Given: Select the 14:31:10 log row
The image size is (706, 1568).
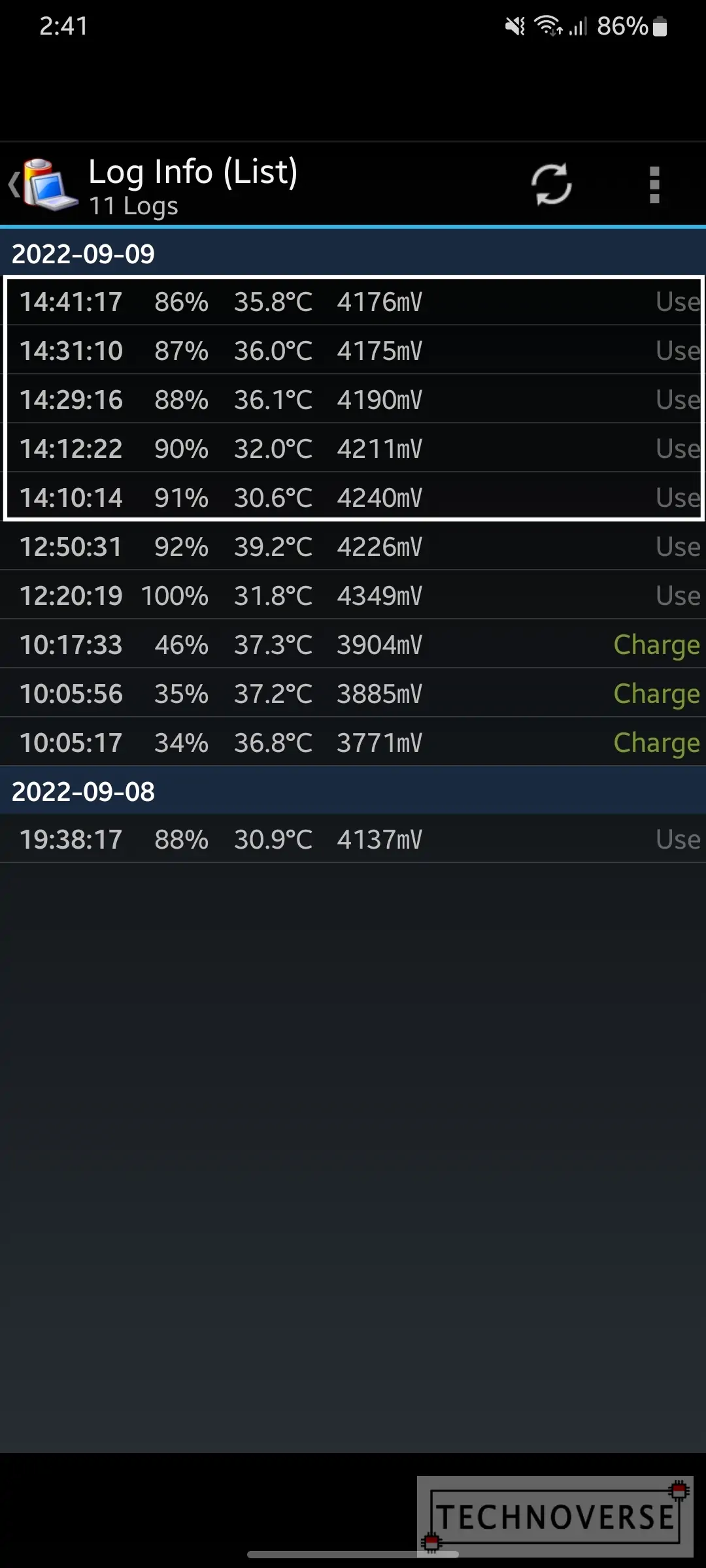Looking at the screenshot, I should coord(353,350).
